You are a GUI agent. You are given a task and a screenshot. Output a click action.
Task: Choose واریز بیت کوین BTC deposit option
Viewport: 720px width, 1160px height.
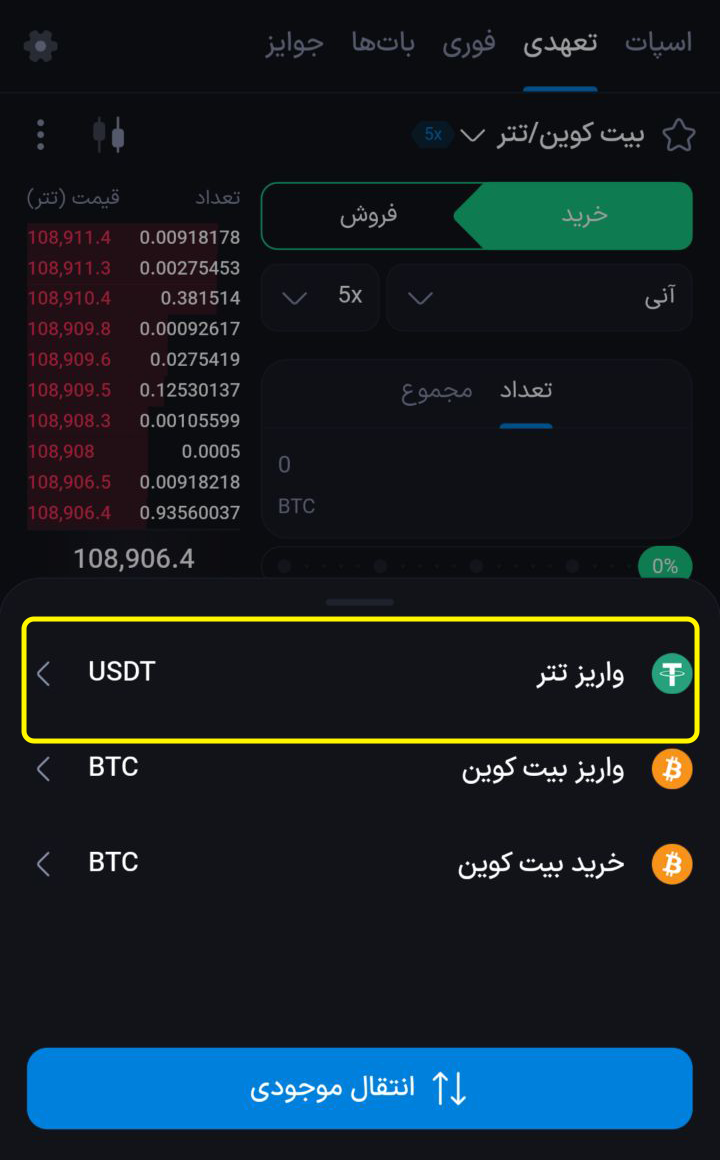click(x=360, y=769)
